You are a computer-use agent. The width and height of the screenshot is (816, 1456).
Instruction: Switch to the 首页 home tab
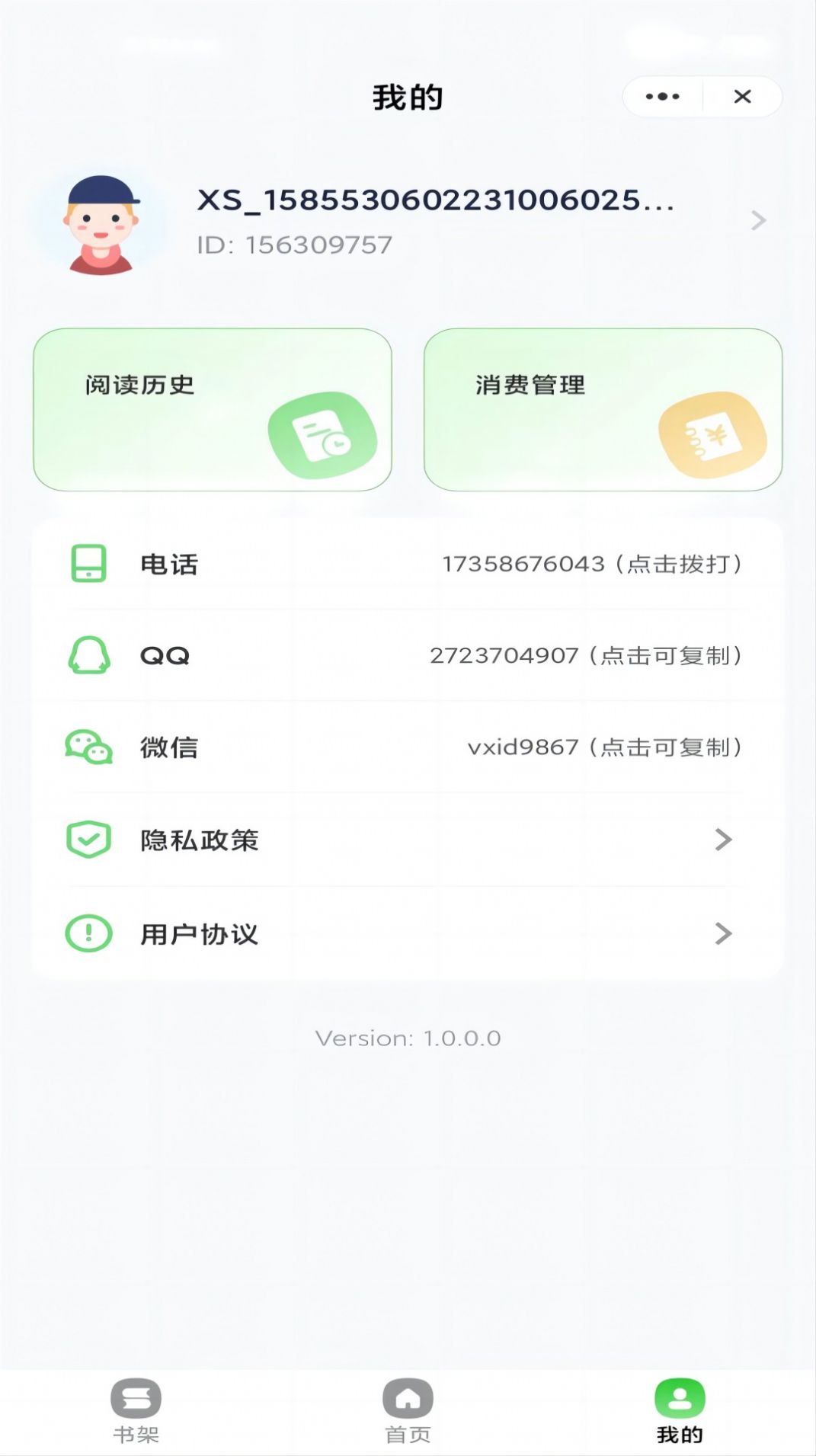pos(408,1412)
